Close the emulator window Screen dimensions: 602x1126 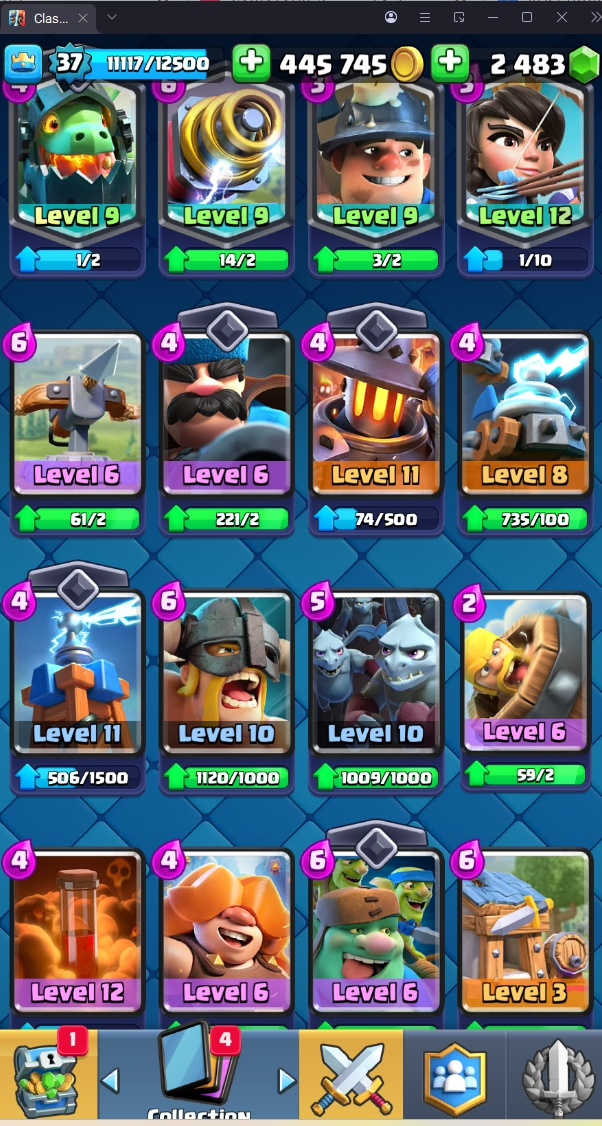(x=562, y=17)
